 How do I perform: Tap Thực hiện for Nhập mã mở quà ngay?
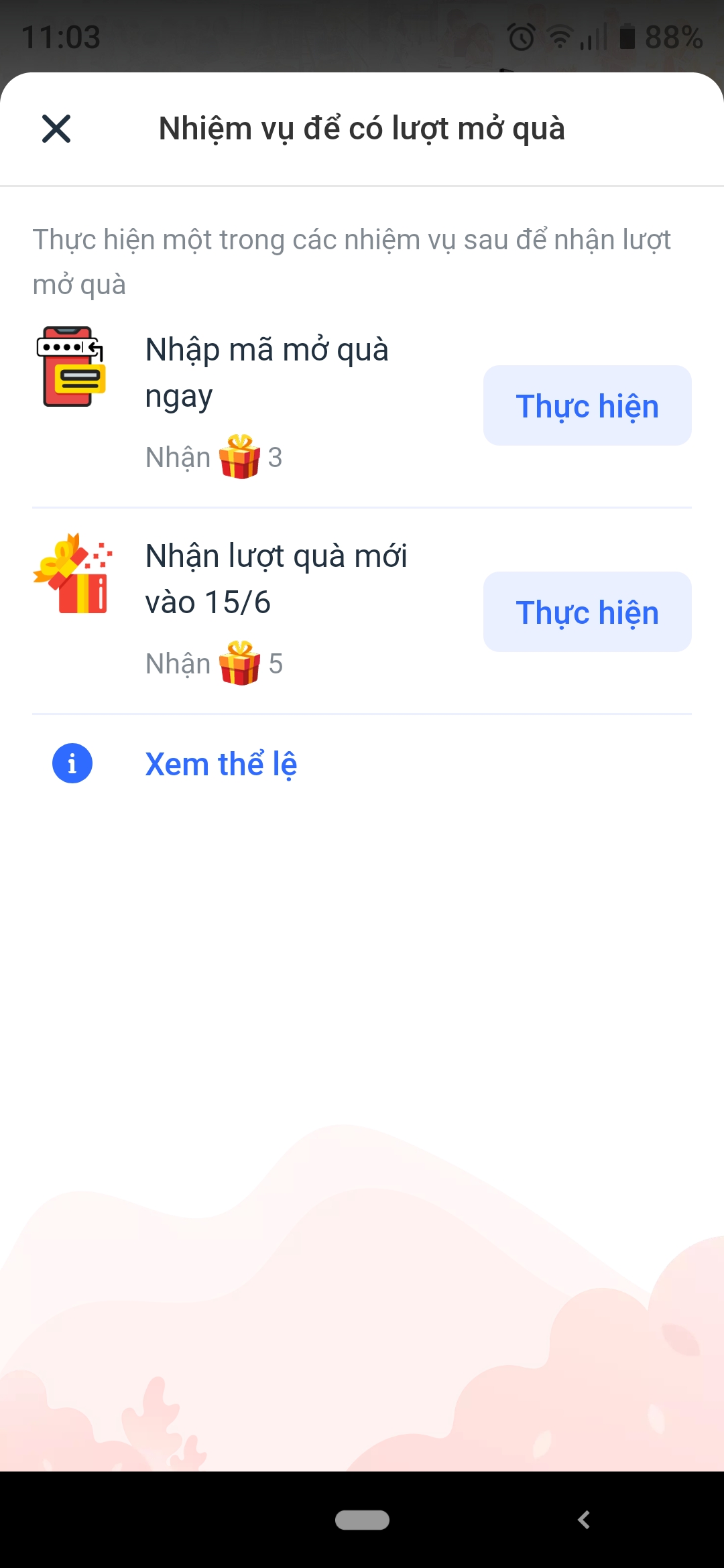587,406
